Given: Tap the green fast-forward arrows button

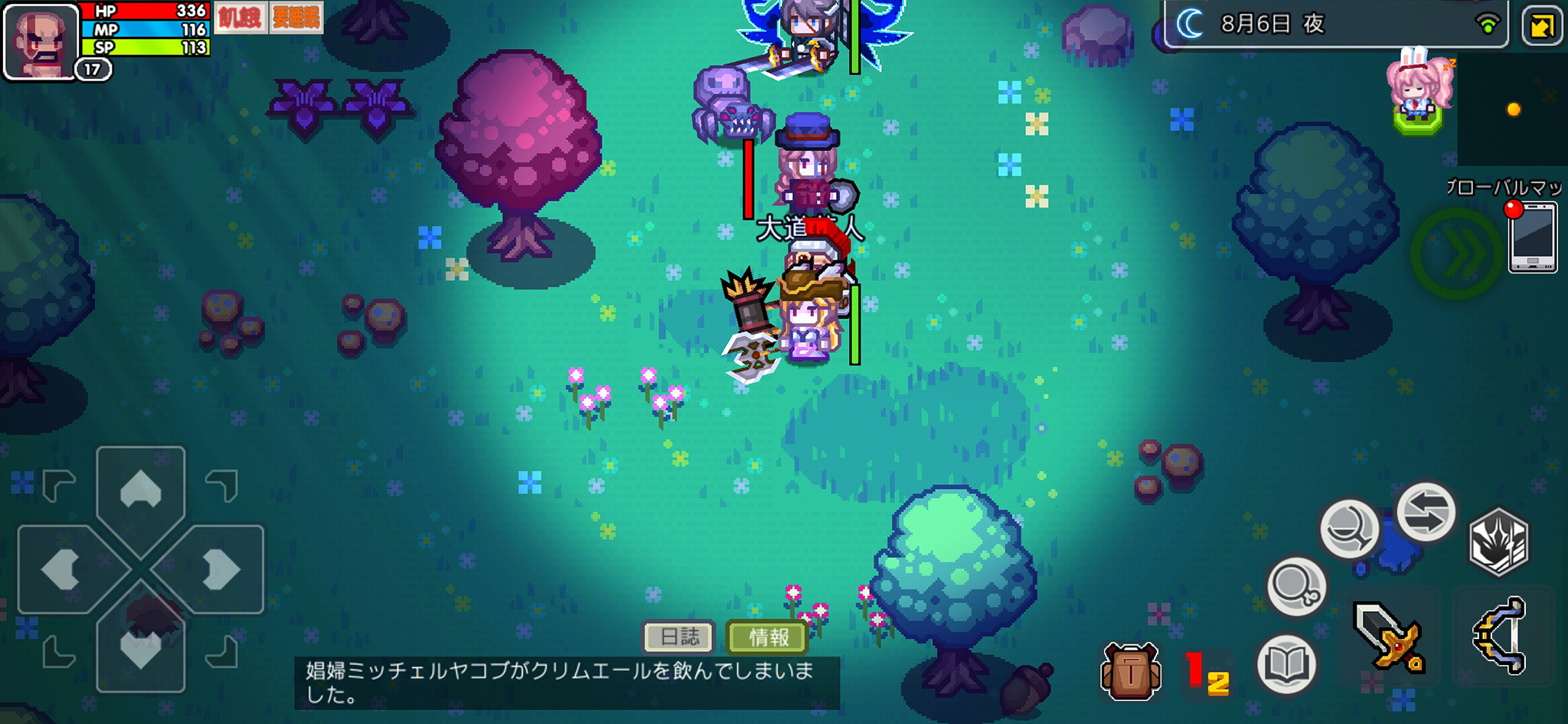Looking at the screenshot, I should pyautogui.click(x=1457, y=254).
